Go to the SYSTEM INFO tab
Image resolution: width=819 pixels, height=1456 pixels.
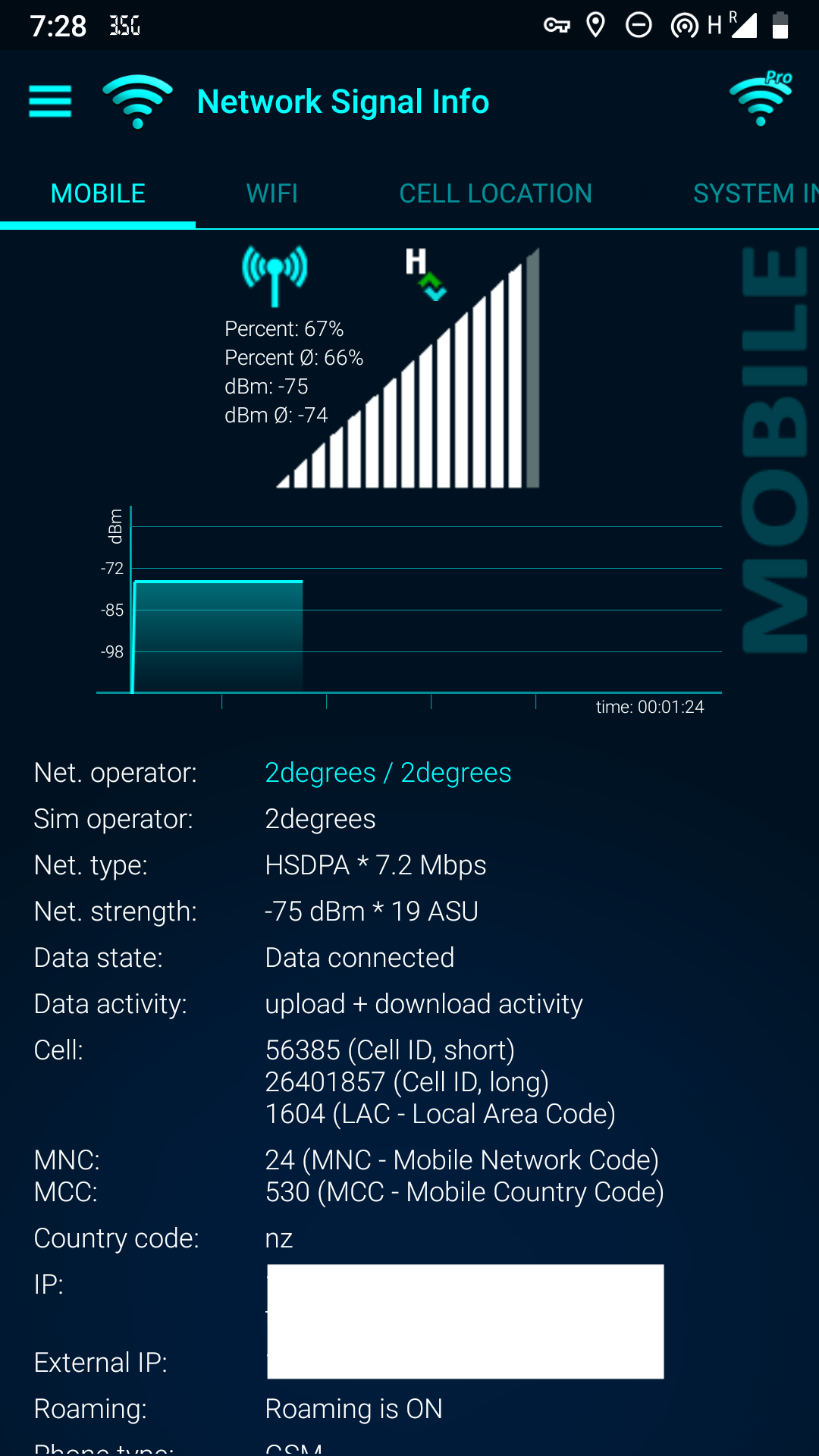pos(755,194)
